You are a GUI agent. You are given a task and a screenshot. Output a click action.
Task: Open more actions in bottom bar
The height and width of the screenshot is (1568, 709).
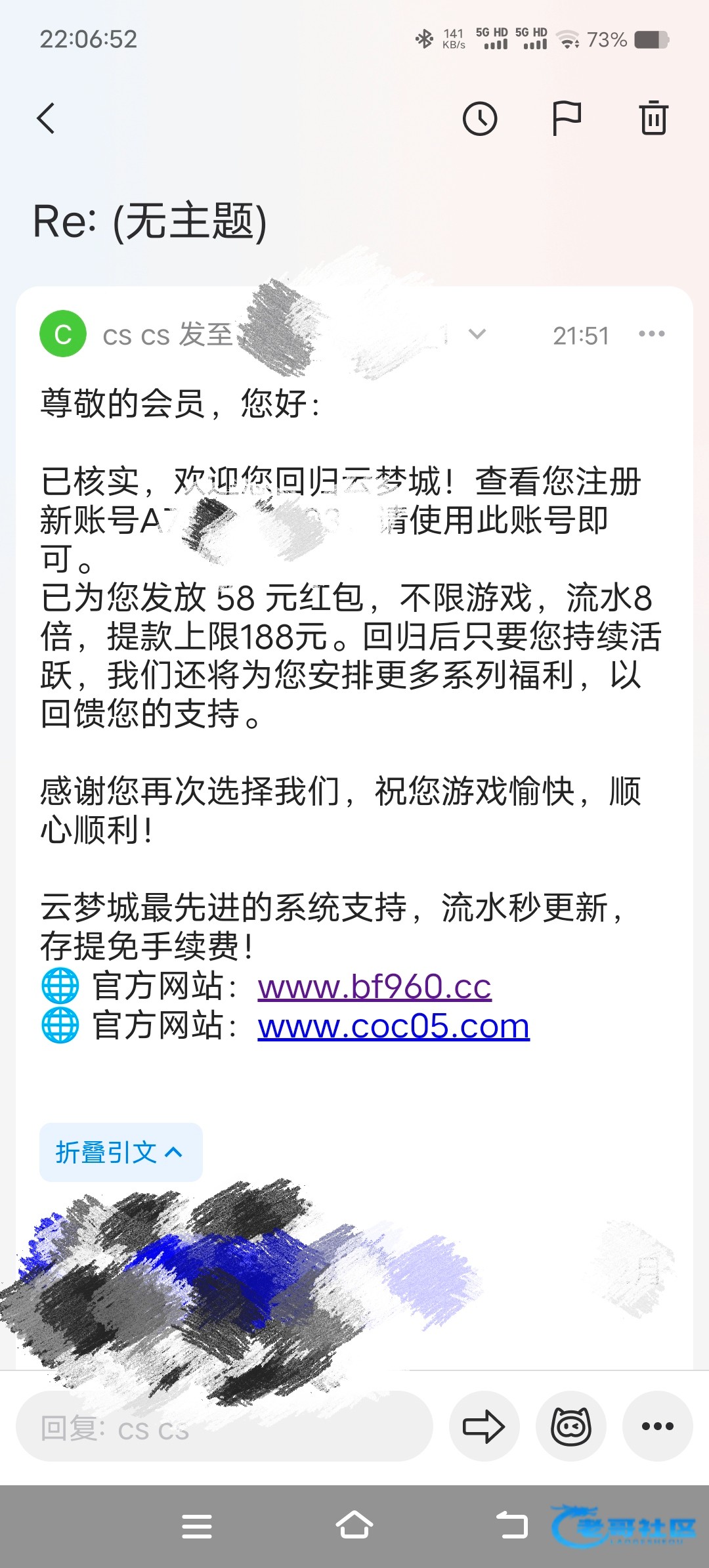point(657,1426)
